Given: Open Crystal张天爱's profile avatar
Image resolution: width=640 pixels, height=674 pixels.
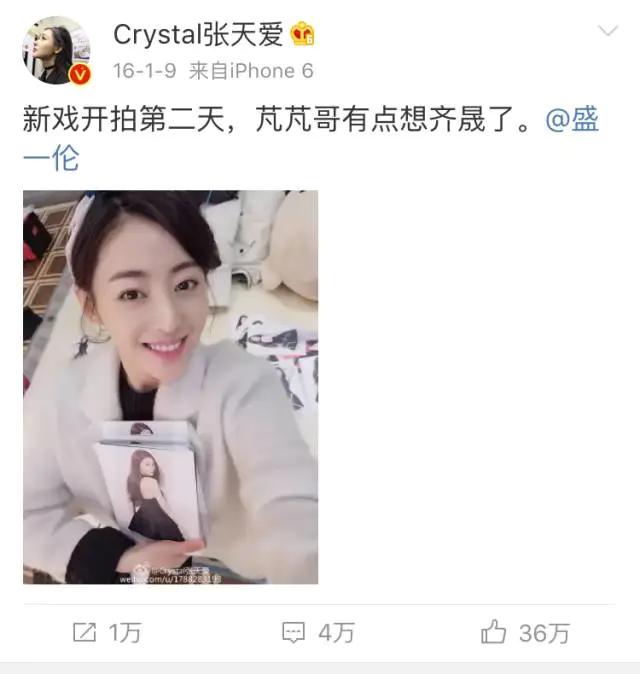Looking at the screenshot, I should 56,51.
